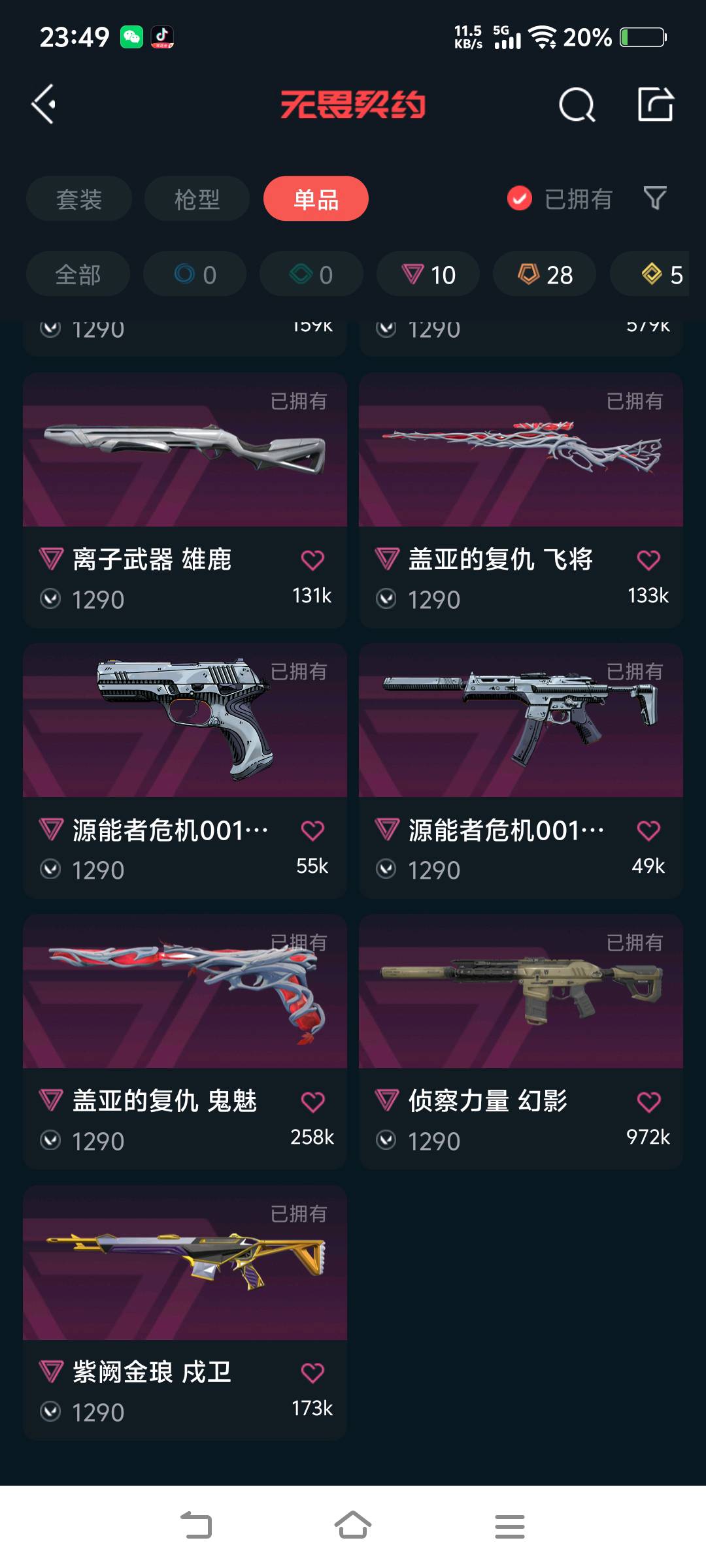
Task: Filter by the orange tier chip showing 28
Action: click(x=545, y=274)
